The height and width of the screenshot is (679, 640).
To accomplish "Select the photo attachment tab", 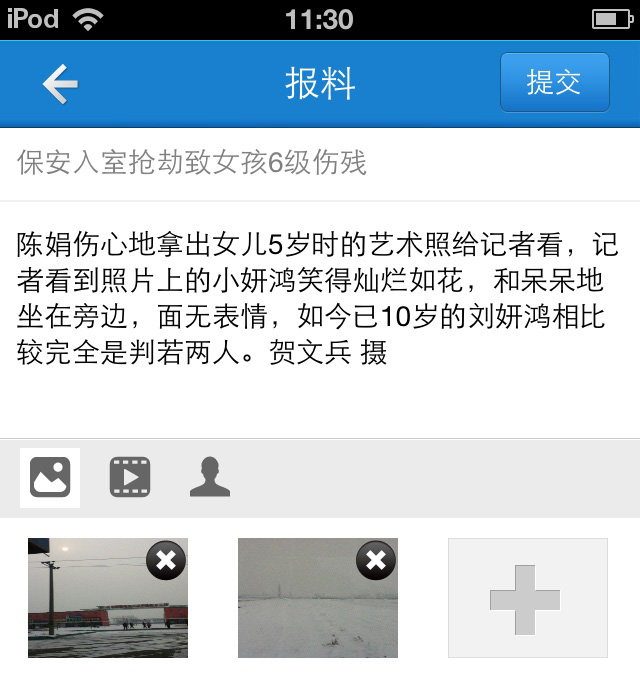I will pyautogui.click(x=50, y=478).
